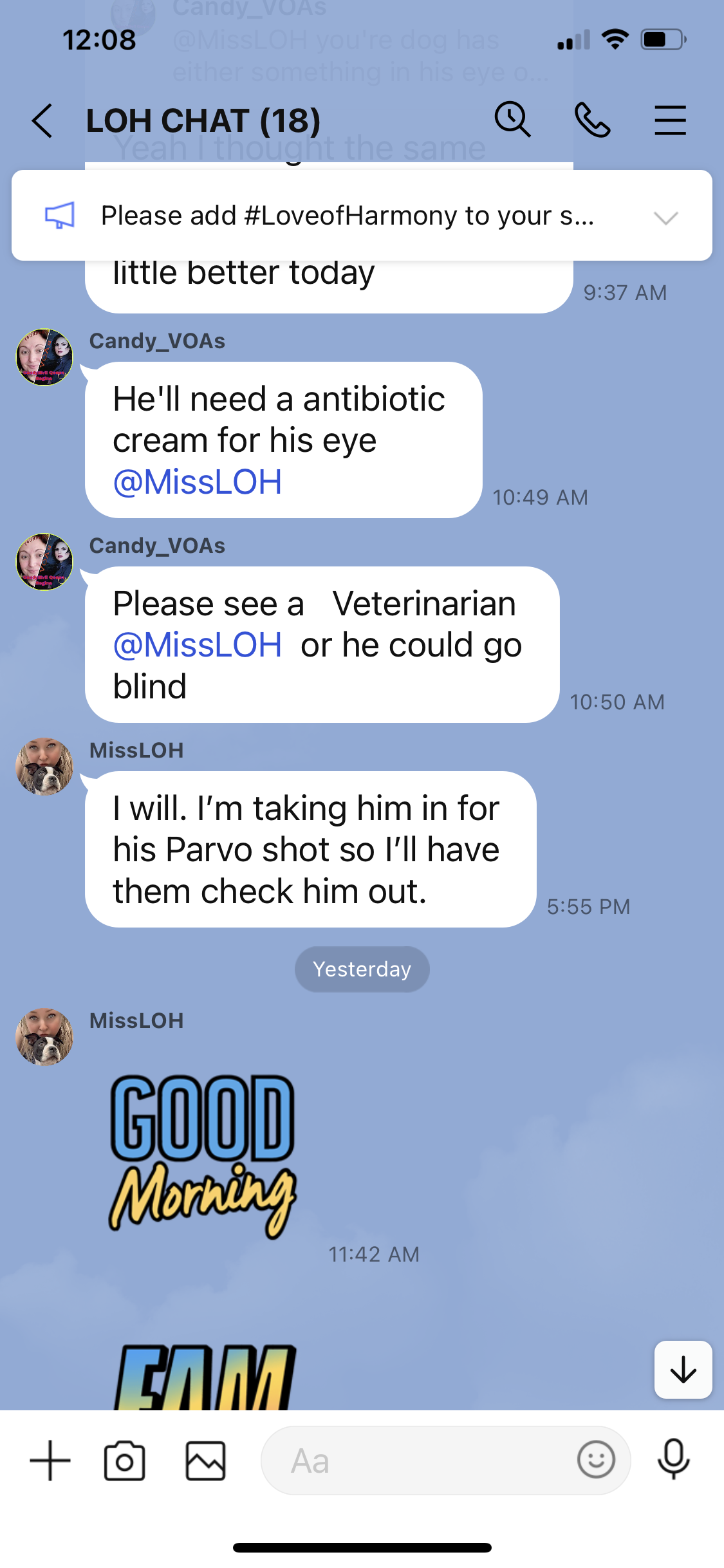This screenshot has height=1568, width=724.
Task: Expand the pinned announcement banner
Action: 665,217
